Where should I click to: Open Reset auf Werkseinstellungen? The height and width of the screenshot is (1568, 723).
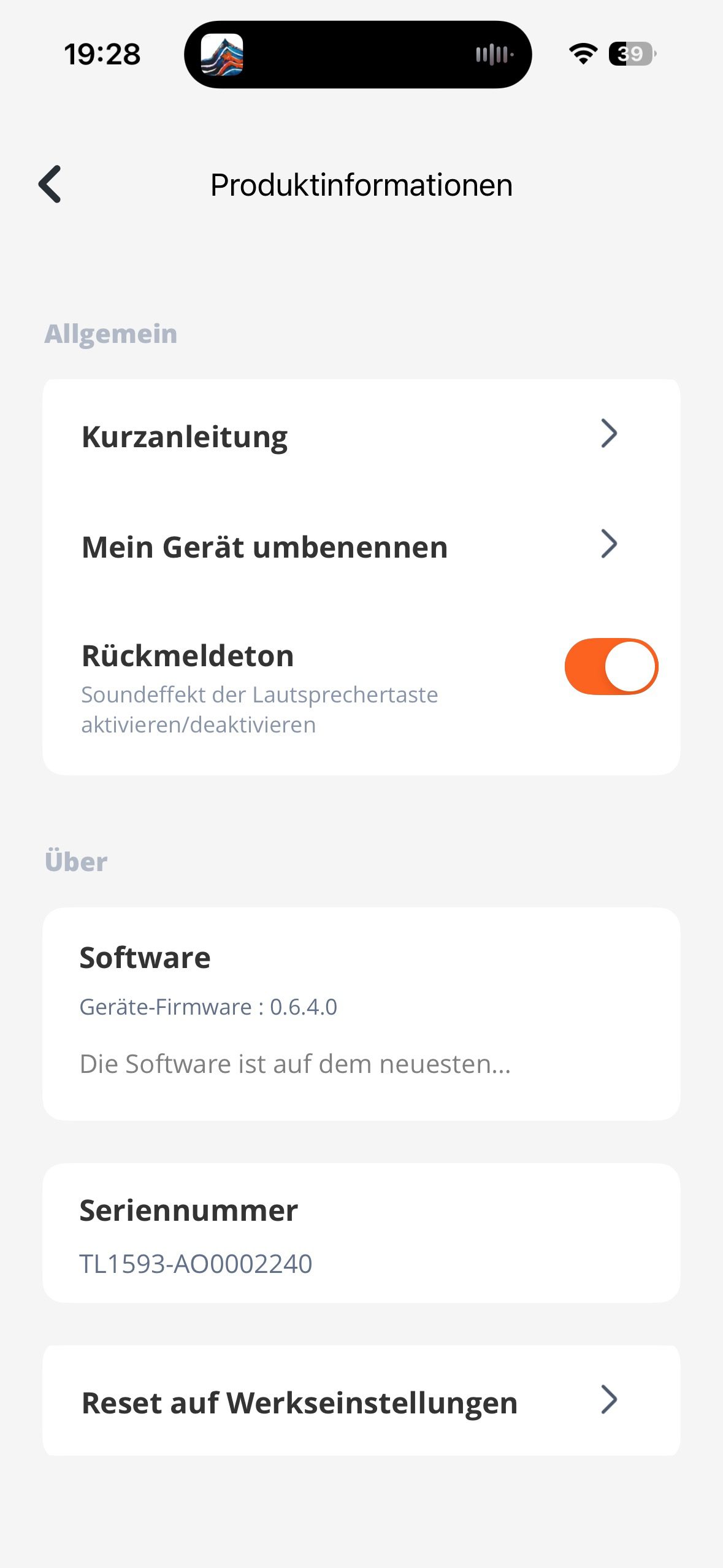[361, 1402]
